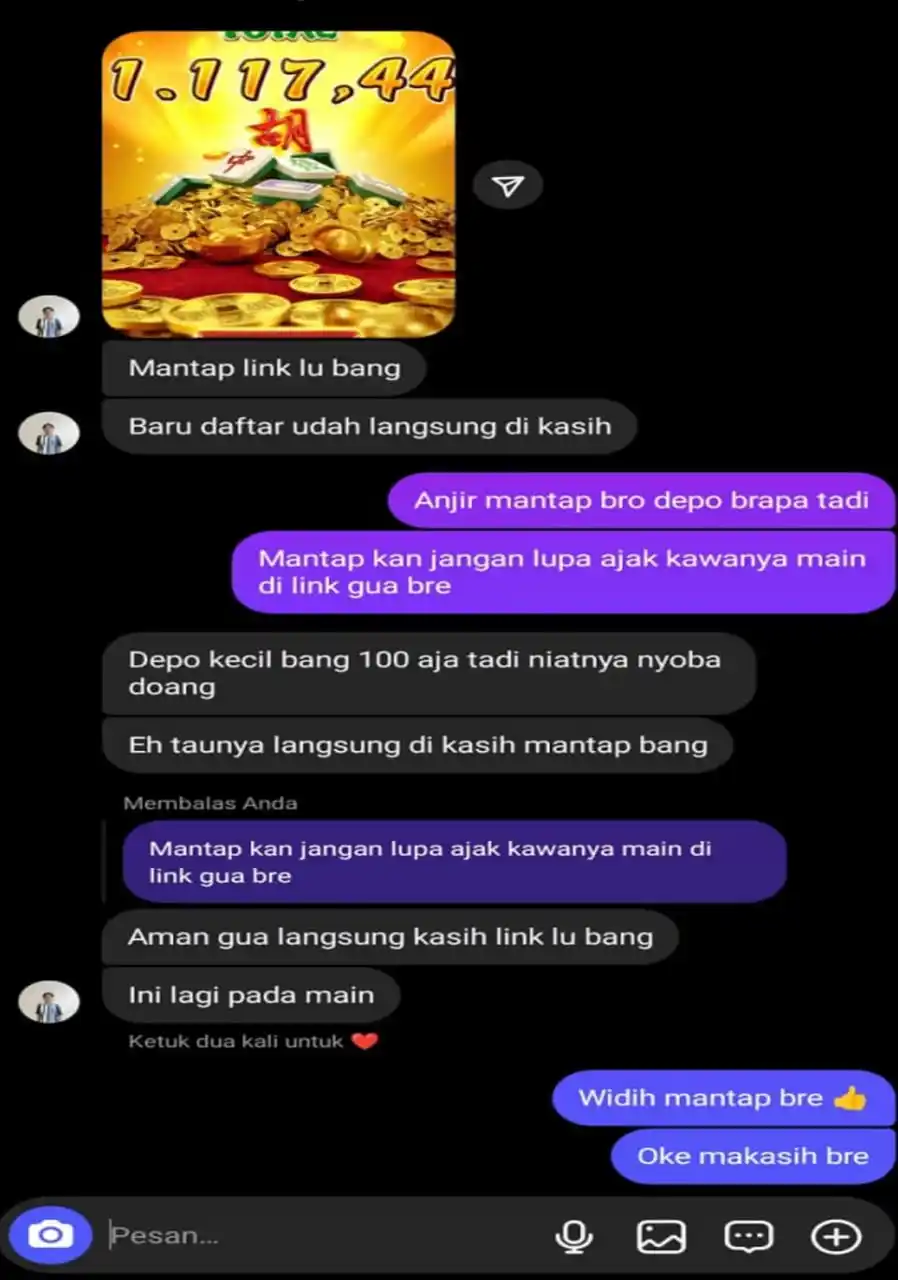898x1280 pixels.
Task: Open the shared mahjong win image
Action: pos(279,184)
